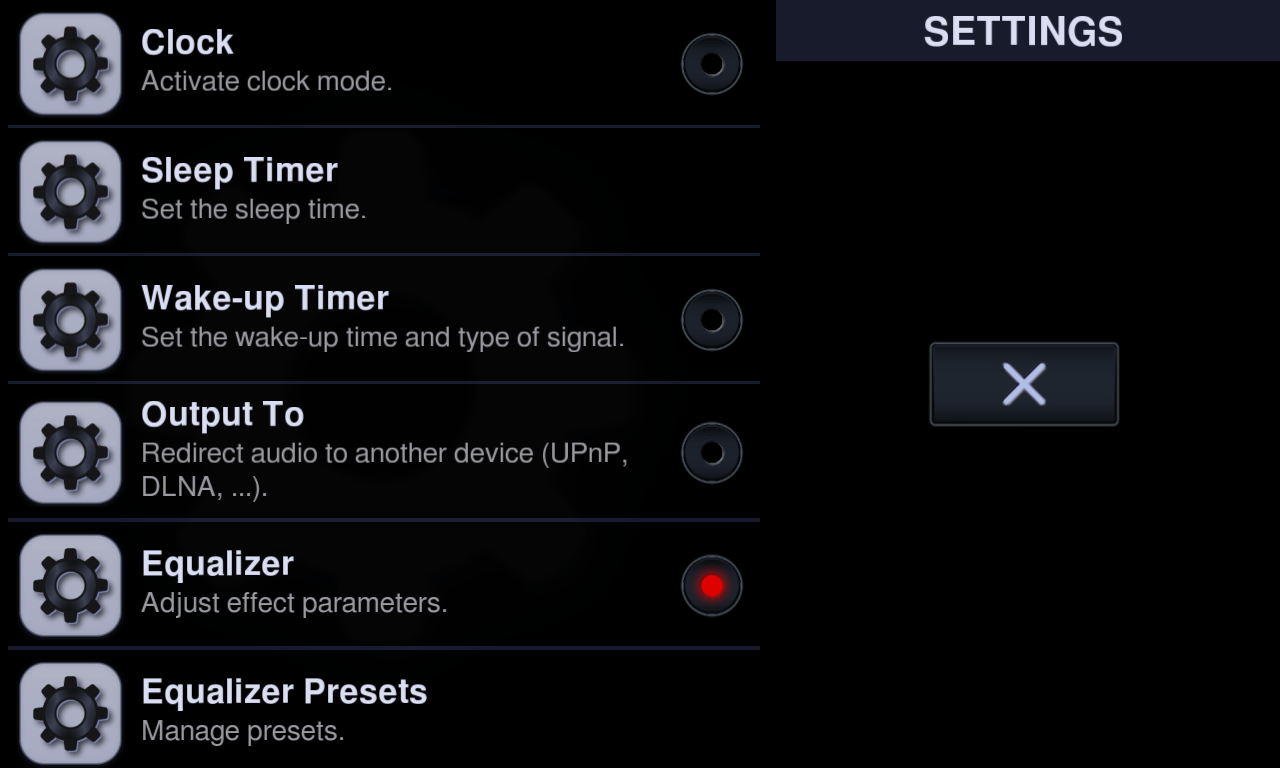Viewport: 1280px width, 768px height.
Task: Open Equalizer Presets
Action: coord(384,710)
